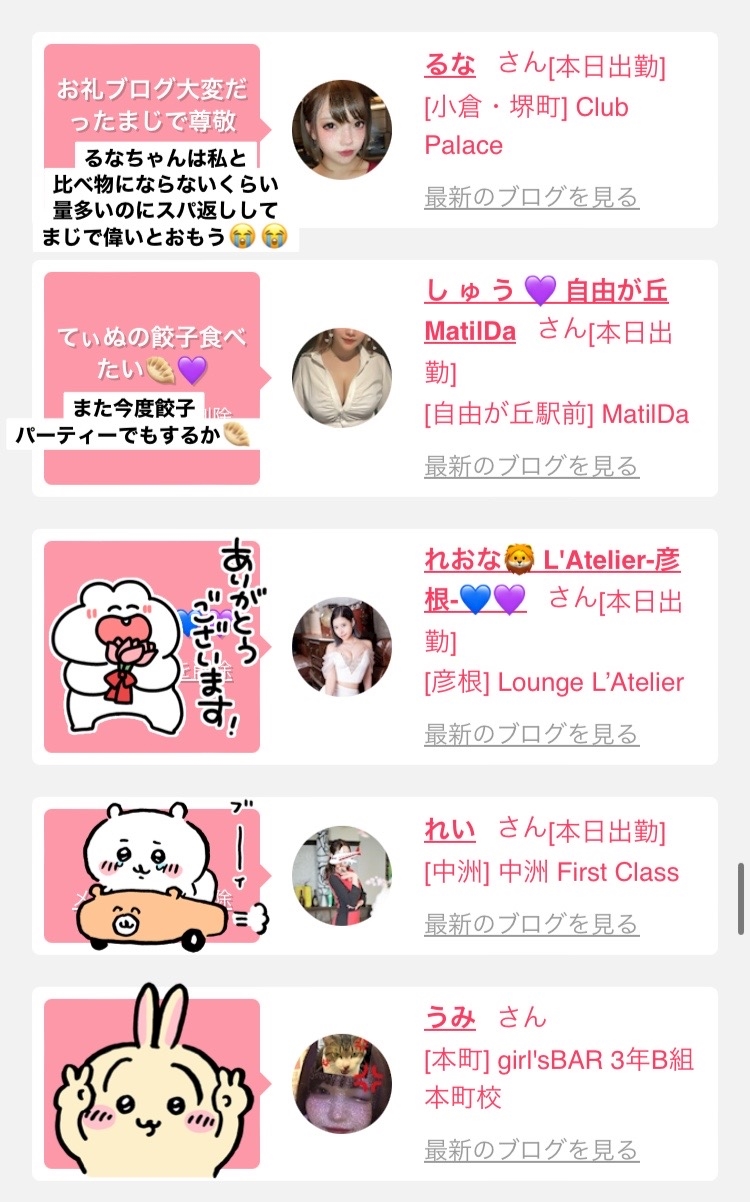Open るな's profile name link
This screenshot has height=1202, width=750.
click(450, 65)
